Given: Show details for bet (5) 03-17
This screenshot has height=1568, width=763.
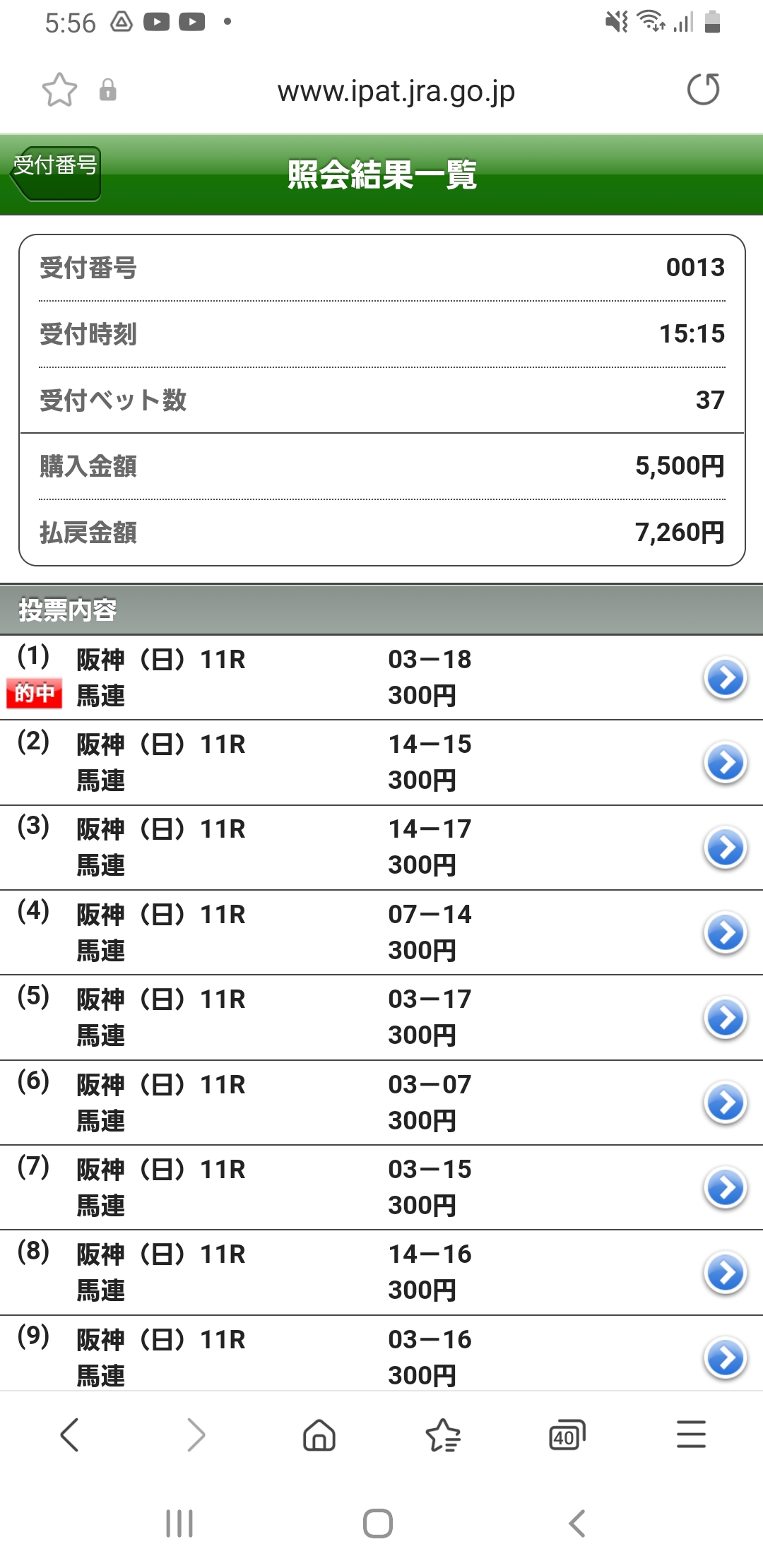Looking at the screenshot, I should (725, 1018).
